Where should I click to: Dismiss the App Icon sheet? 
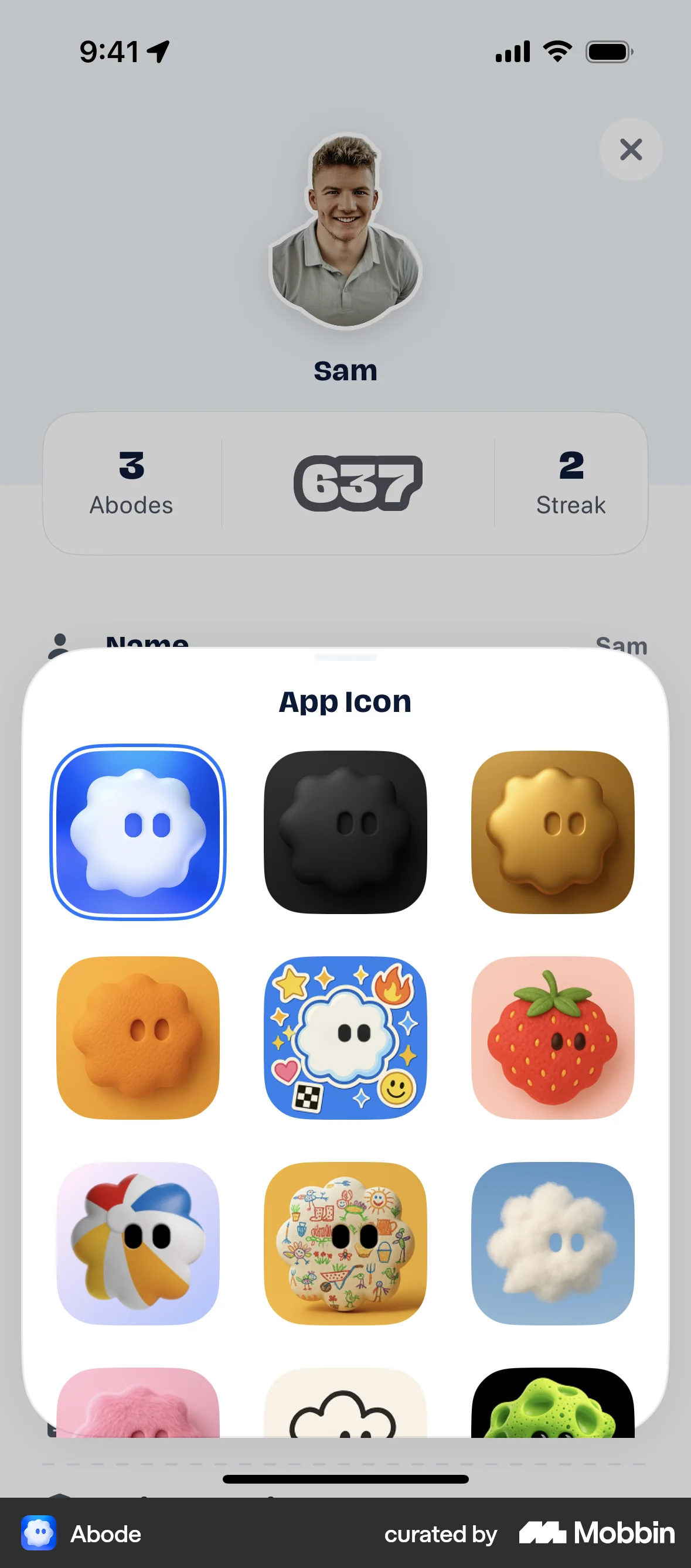pos(630,151)
